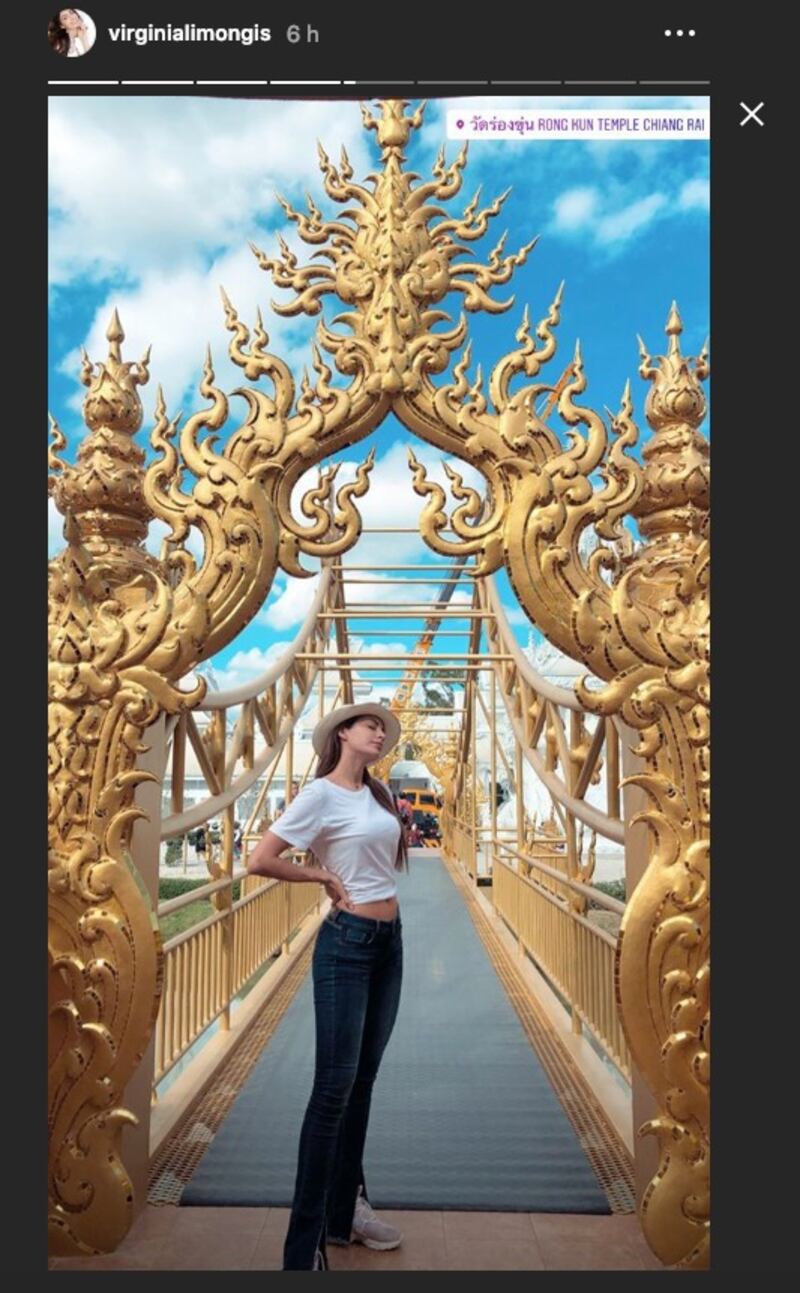Open the three-dot overflow menu
Screen dimensions: 800x1293
click(679, 33)
